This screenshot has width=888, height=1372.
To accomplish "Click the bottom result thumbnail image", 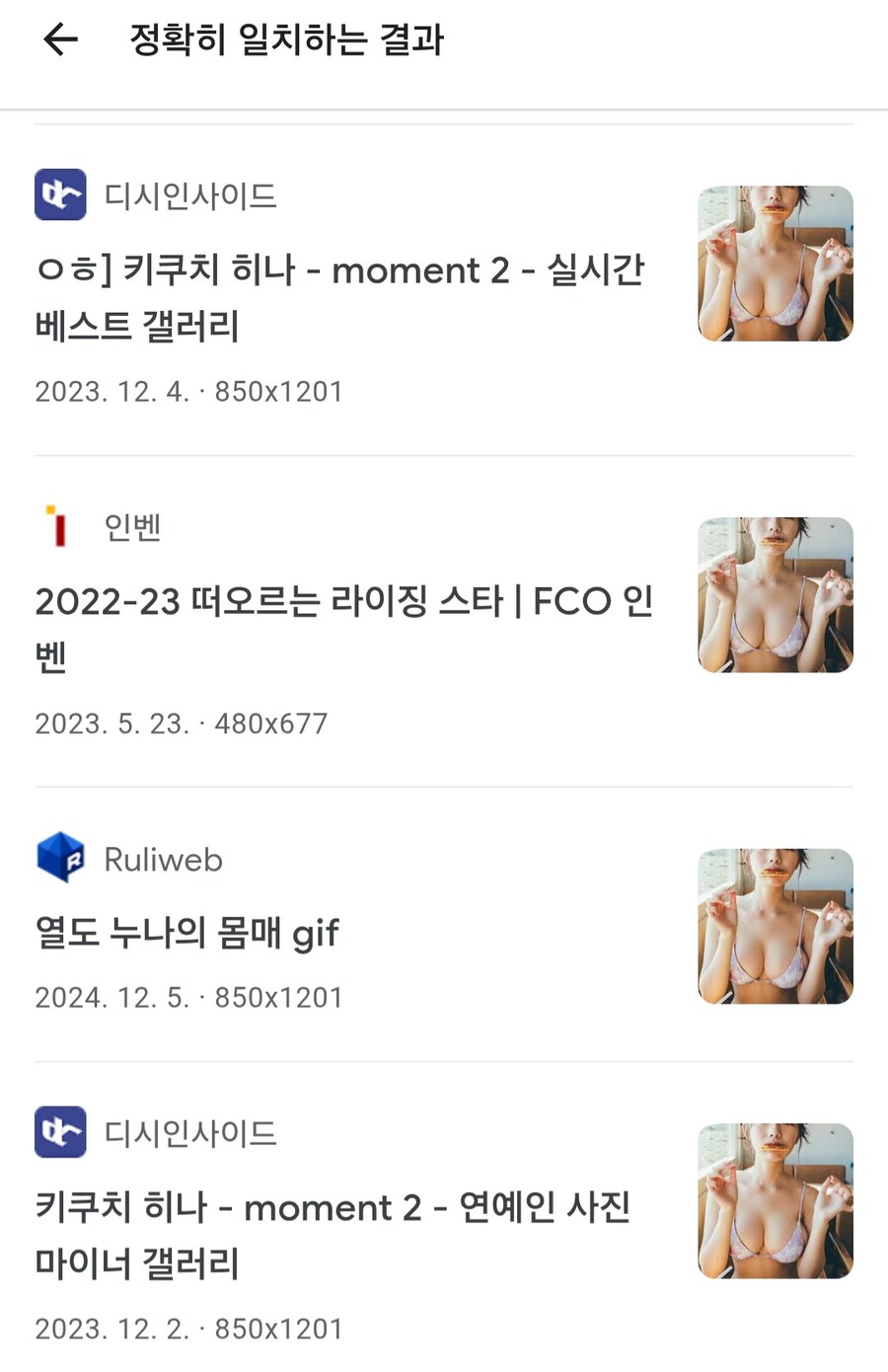I will pos(775,1201).
